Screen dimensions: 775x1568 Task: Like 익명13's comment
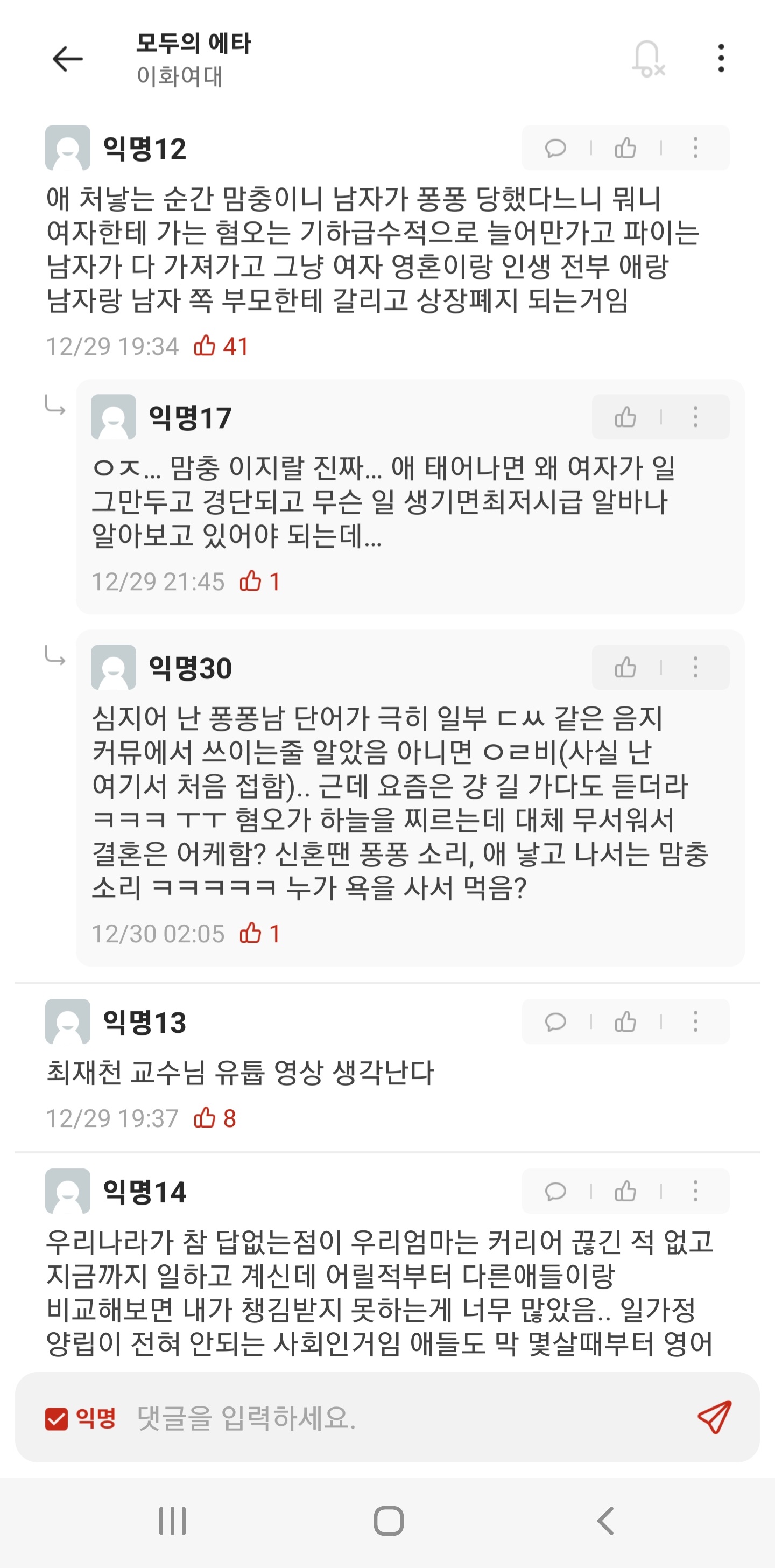tap(625, 1021)
